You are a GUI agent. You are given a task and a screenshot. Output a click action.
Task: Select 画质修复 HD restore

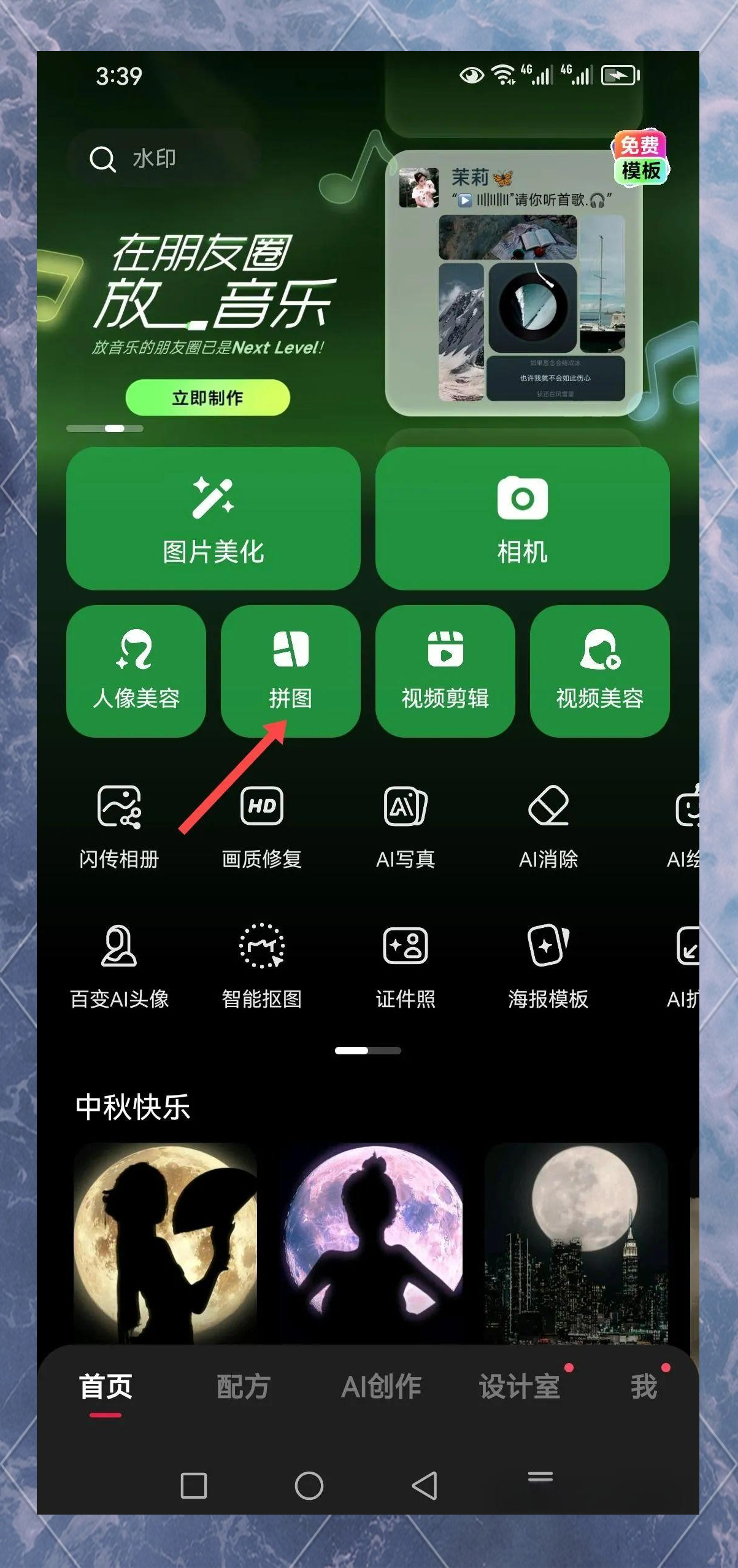point(262,825)
